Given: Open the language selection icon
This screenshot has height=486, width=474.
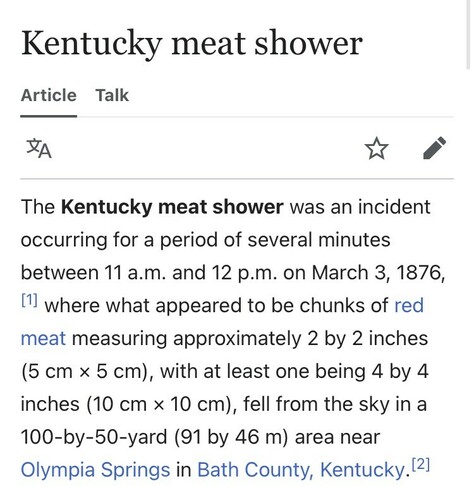Looking at the screenshot, I should (x=39, y=148).
